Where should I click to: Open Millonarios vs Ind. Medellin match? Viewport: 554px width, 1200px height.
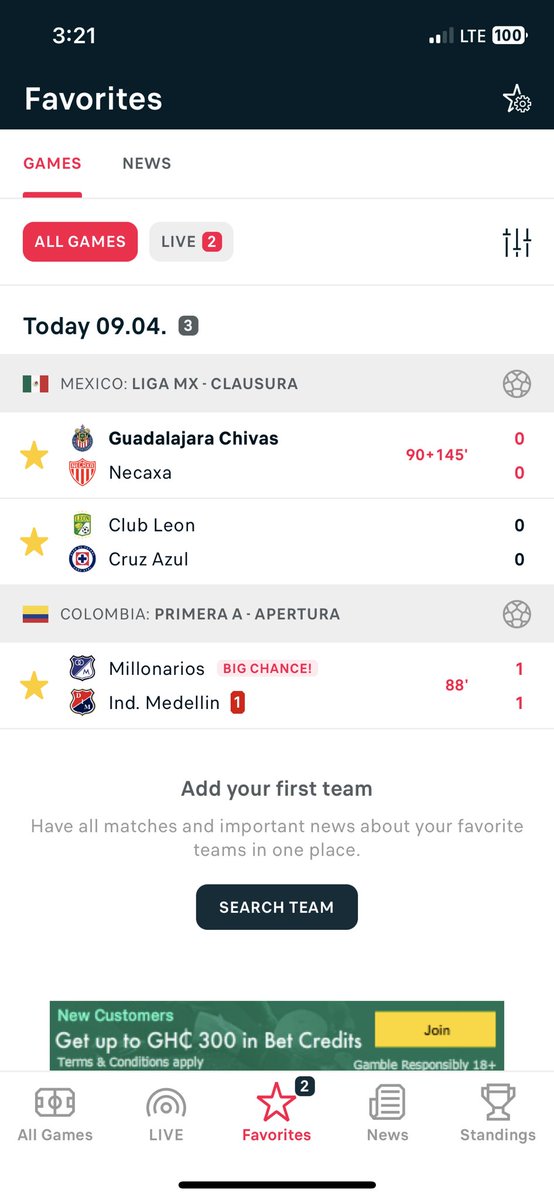277,686
